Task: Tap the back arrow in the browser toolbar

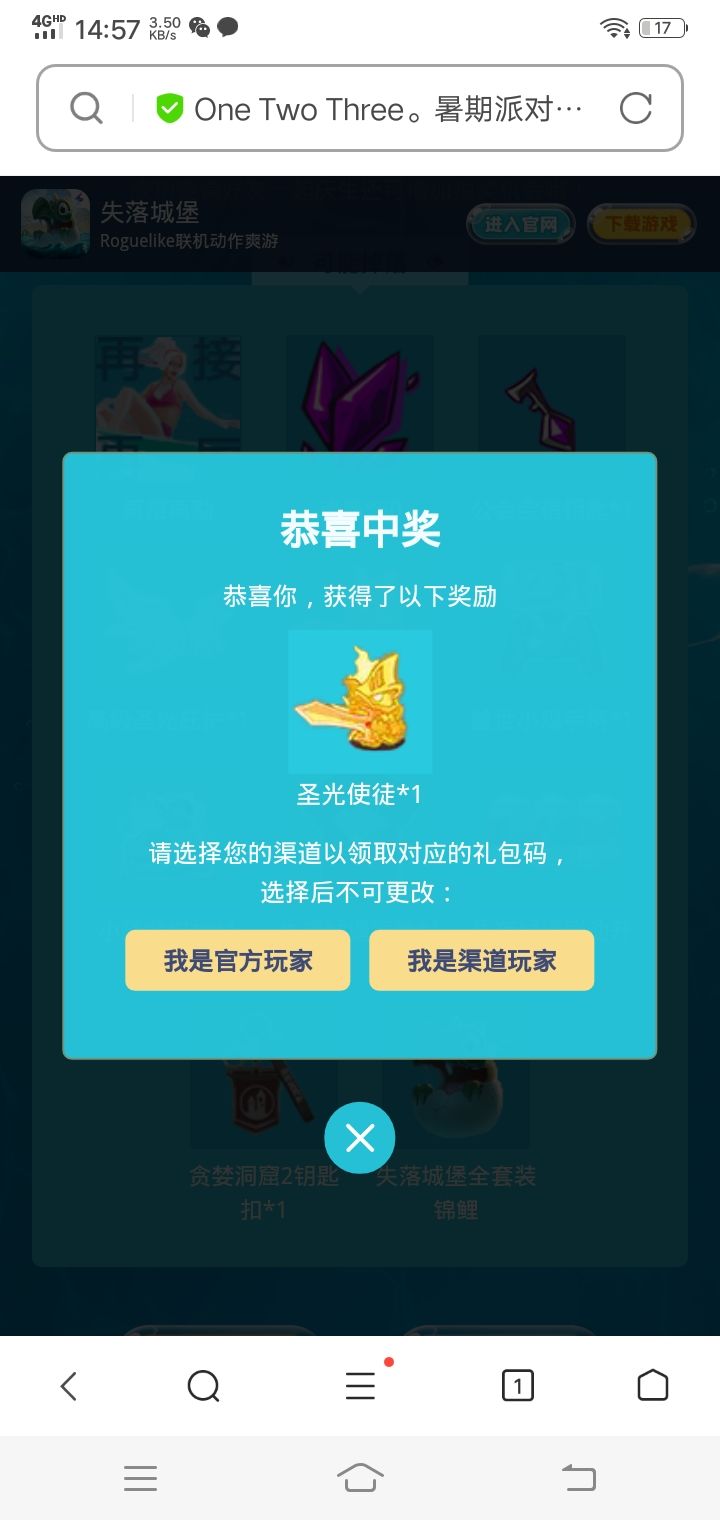Action: [x=68, y=1386]
